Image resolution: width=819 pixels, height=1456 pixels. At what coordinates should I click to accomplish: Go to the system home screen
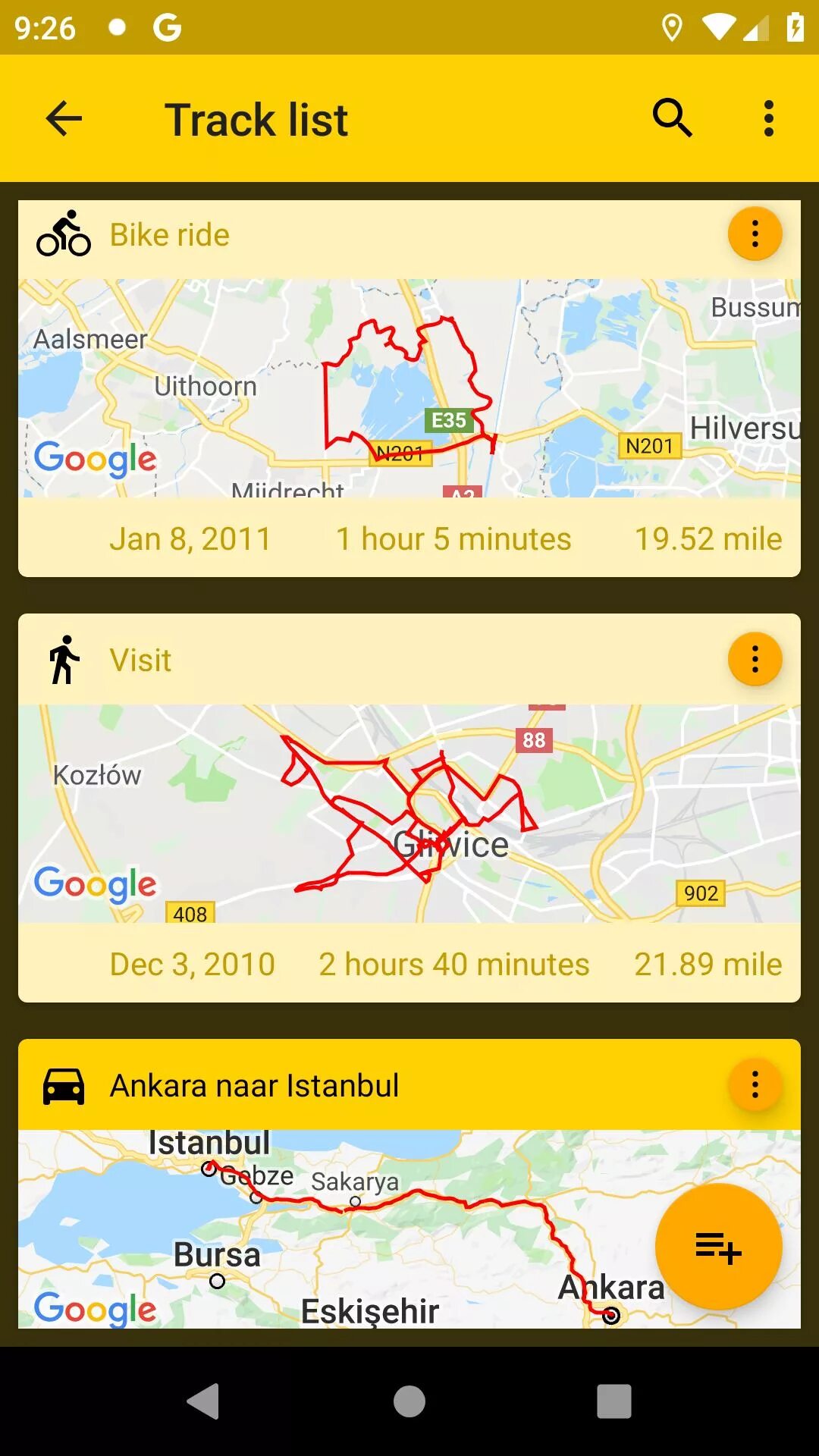(409, 1401)
